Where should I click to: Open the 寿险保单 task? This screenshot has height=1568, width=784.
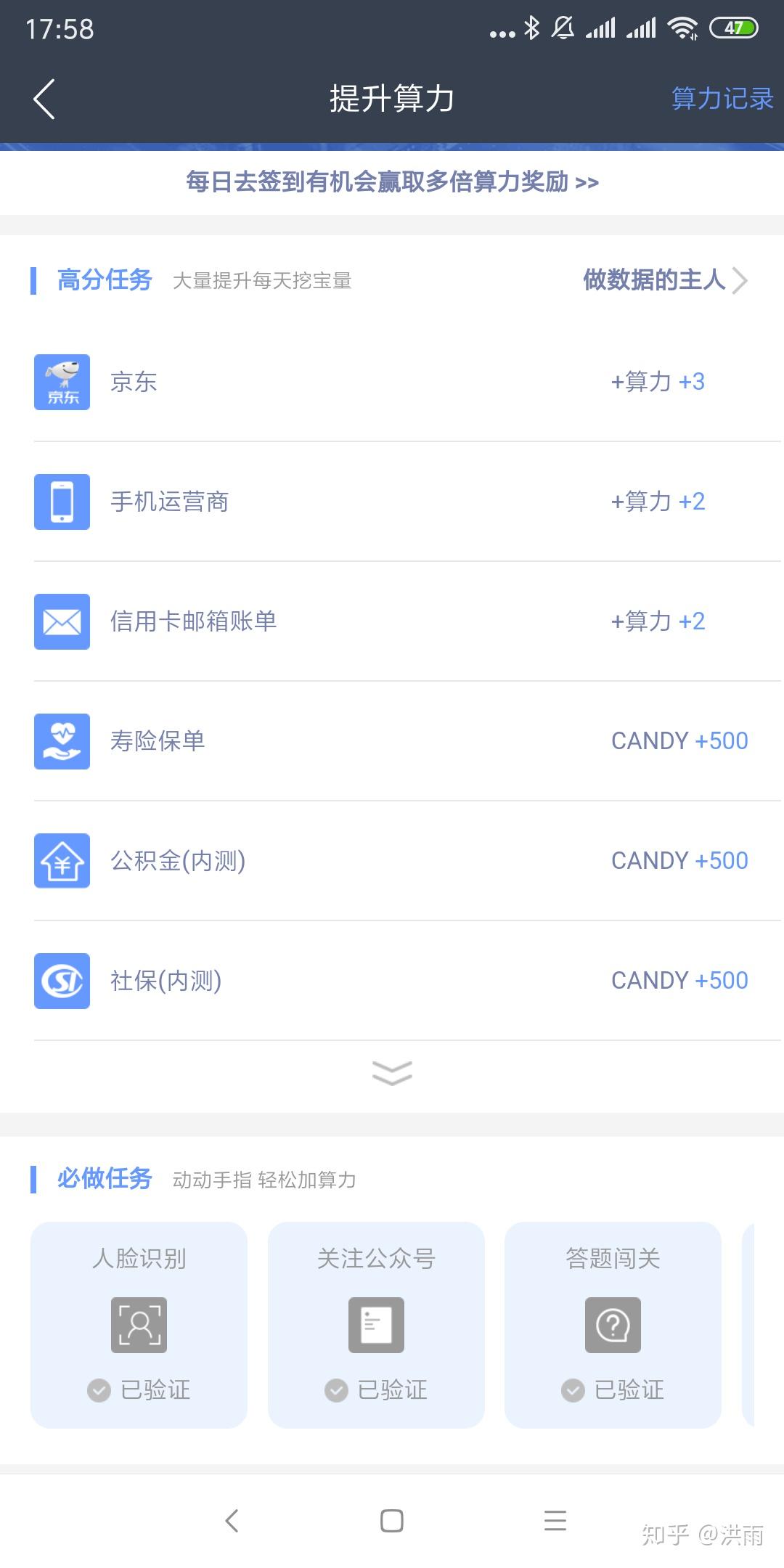pyautogui.click(x=392, y=741)
